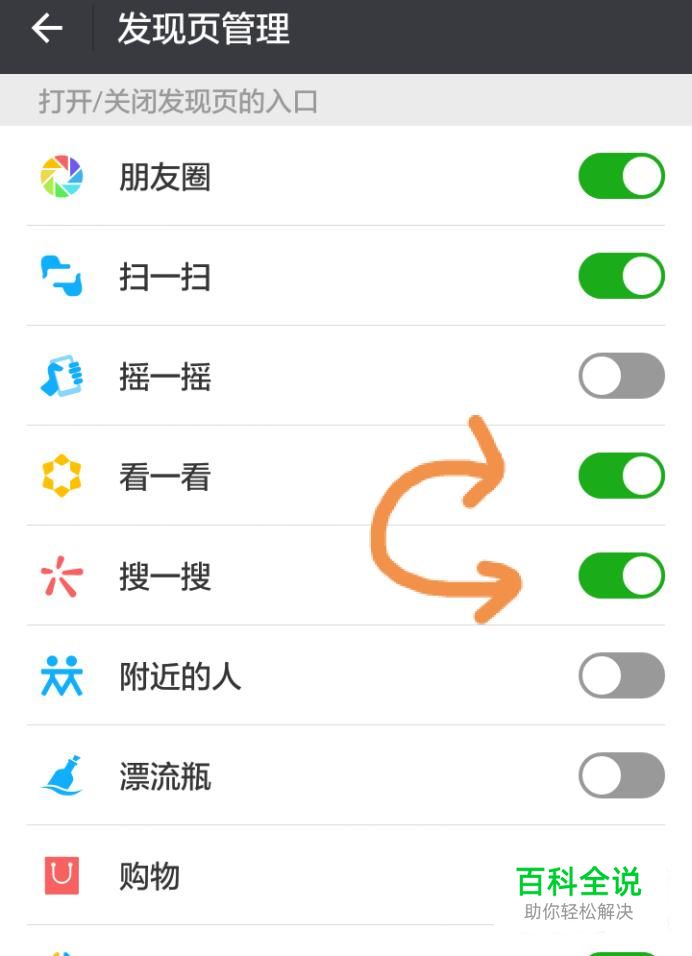Enable the 漂流瓶 switch
692x956 pixels.
[621, 776]
